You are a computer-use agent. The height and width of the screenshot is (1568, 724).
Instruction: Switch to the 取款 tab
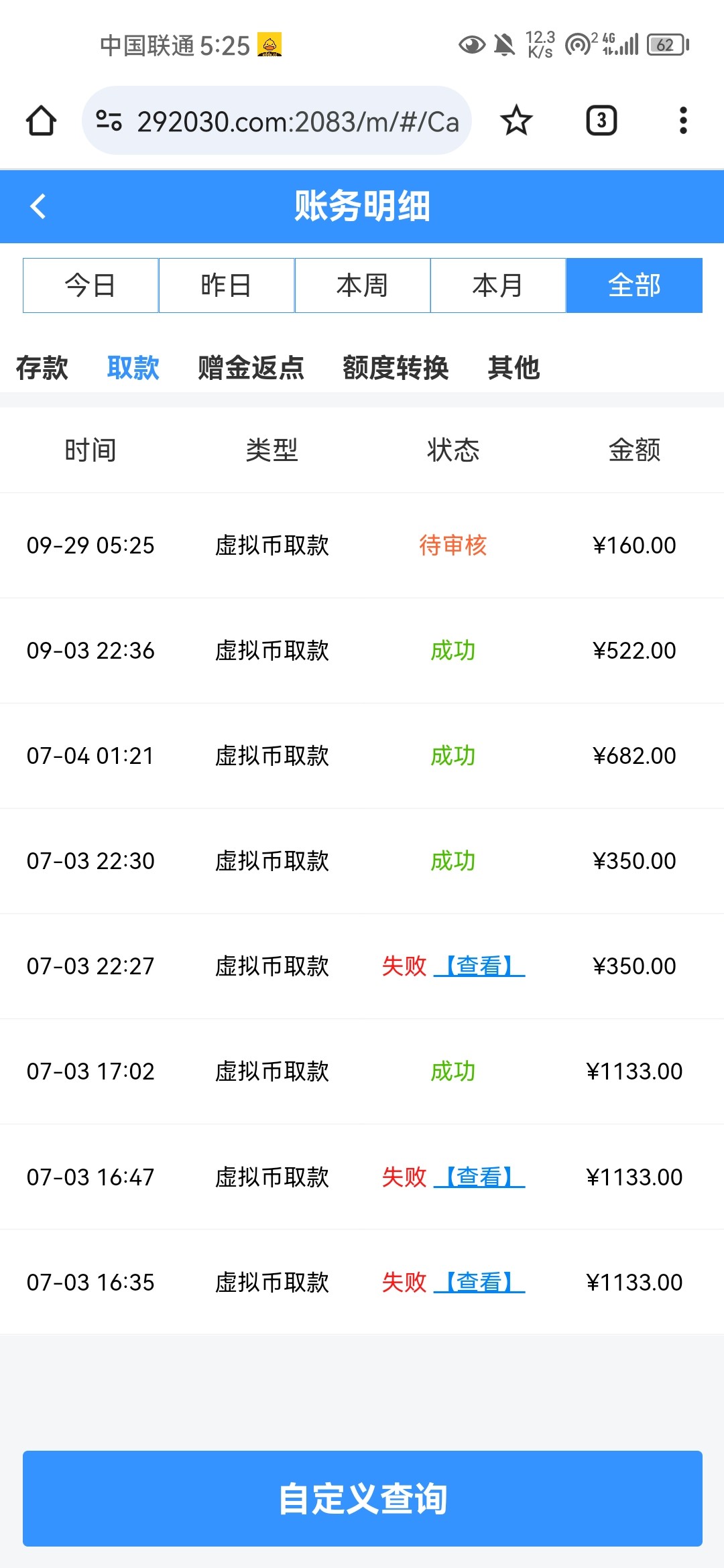click(x=133, y=368)
